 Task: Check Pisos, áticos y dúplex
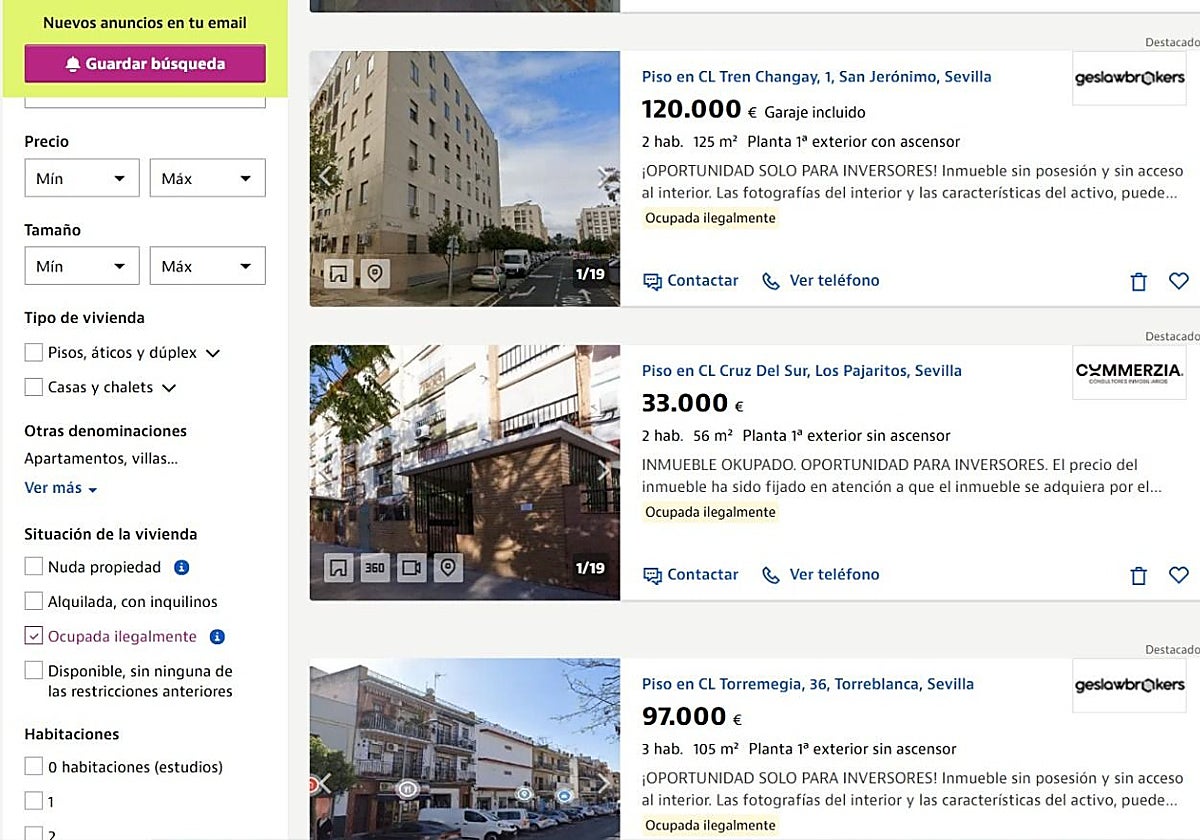point(34,353)
